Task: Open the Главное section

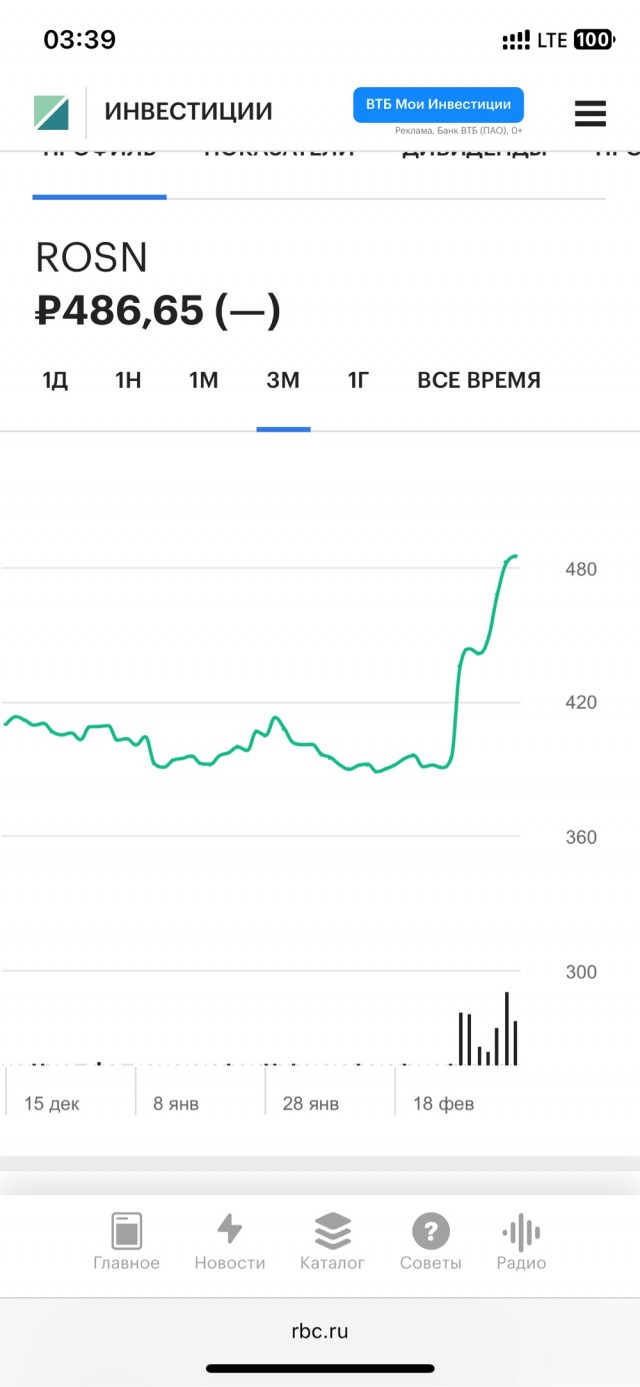Action: [x=127, y=1241]
